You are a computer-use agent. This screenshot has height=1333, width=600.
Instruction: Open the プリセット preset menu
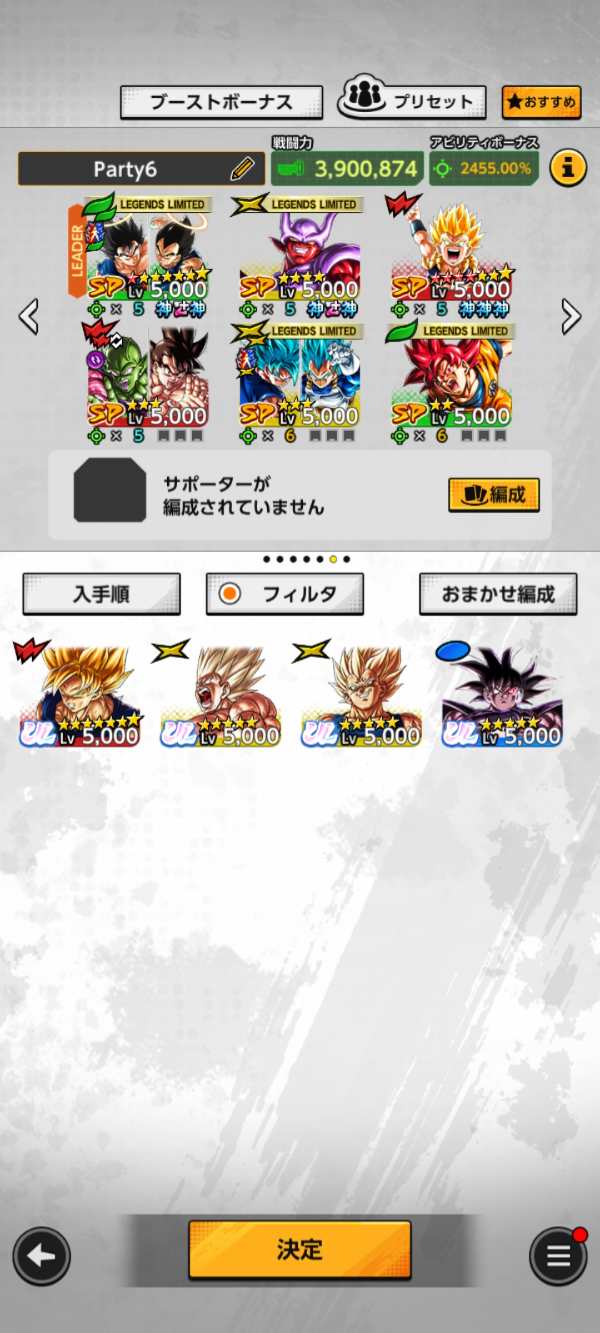[412, 101]
